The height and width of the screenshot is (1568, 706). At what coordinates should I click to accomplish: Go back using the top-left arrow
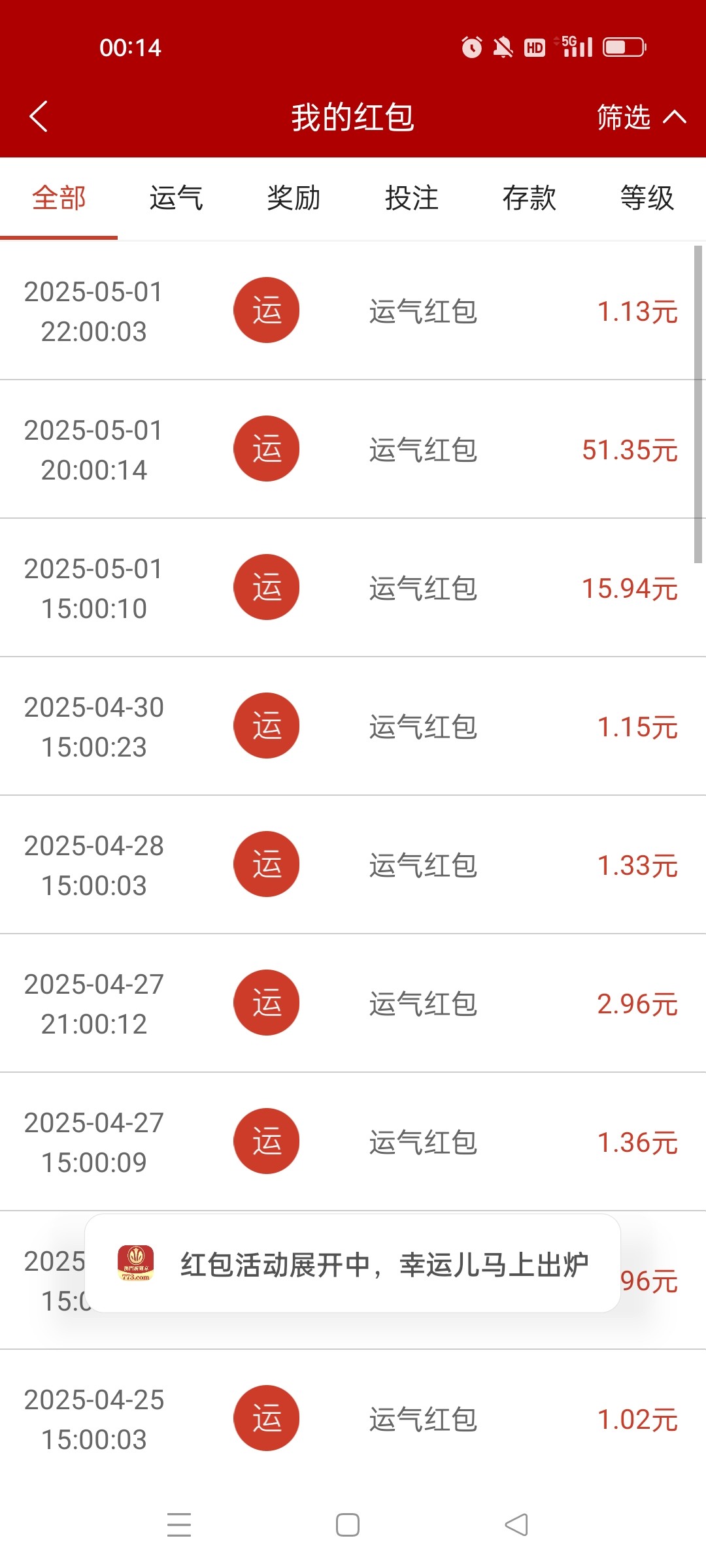point(39,117)
